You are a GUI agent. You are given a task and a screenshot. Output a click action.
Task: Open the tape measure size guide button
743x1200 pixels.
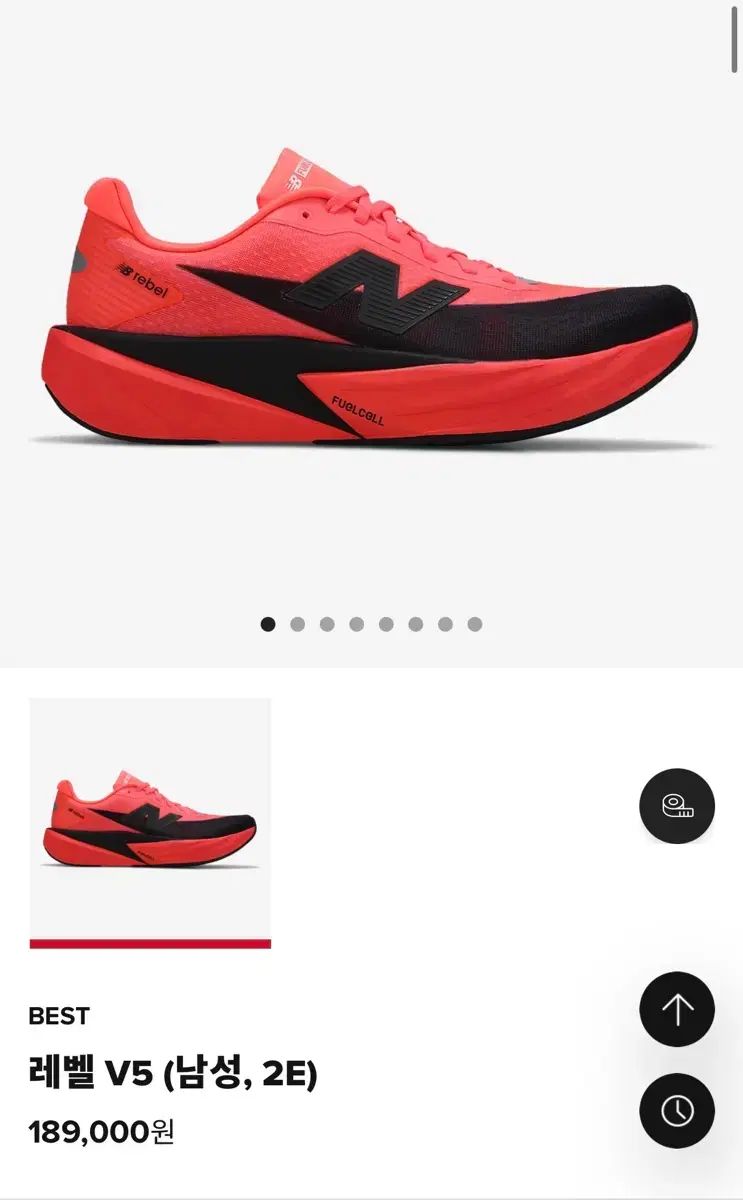click(677, 806)
